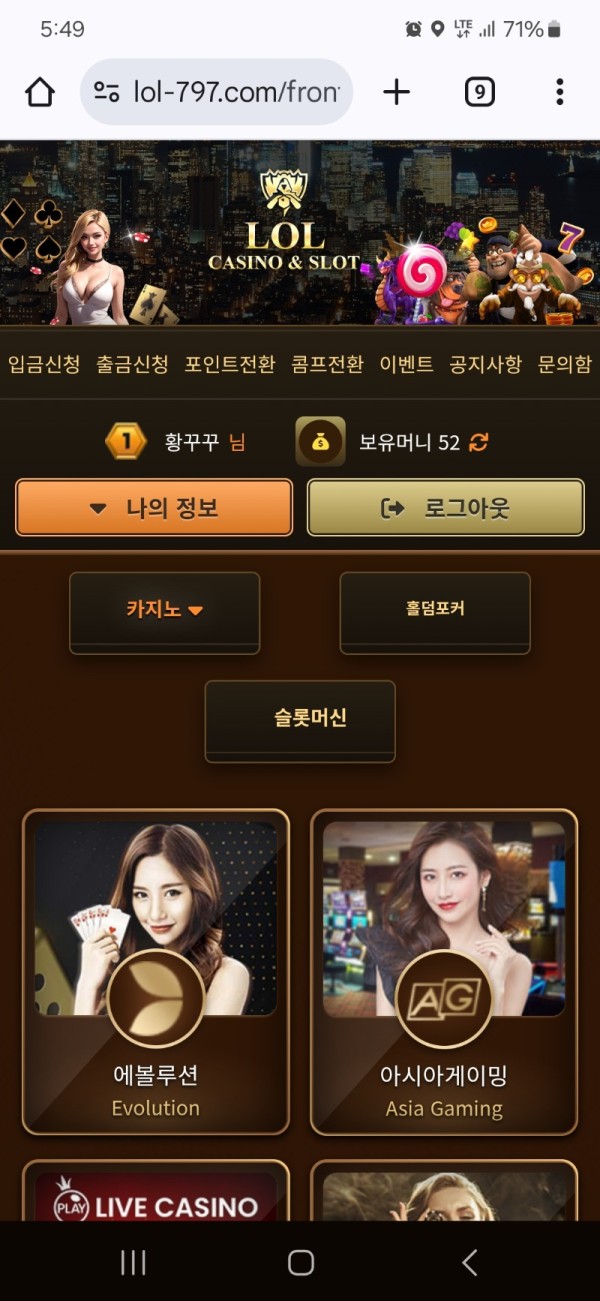Tap the 로그아웃 logout button

[x=445, y=508]
